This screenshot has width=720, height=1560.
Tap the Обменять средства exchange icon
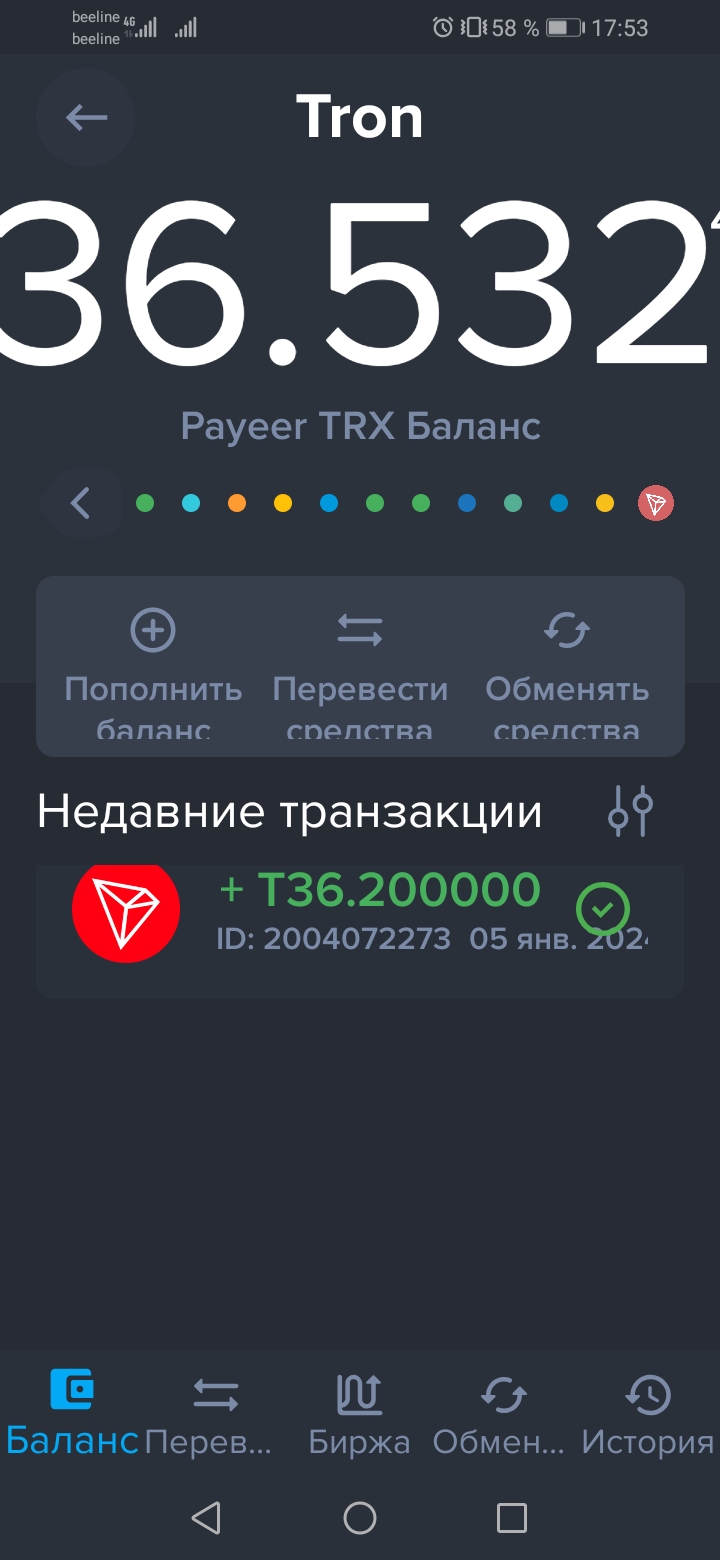coord(567,630)
